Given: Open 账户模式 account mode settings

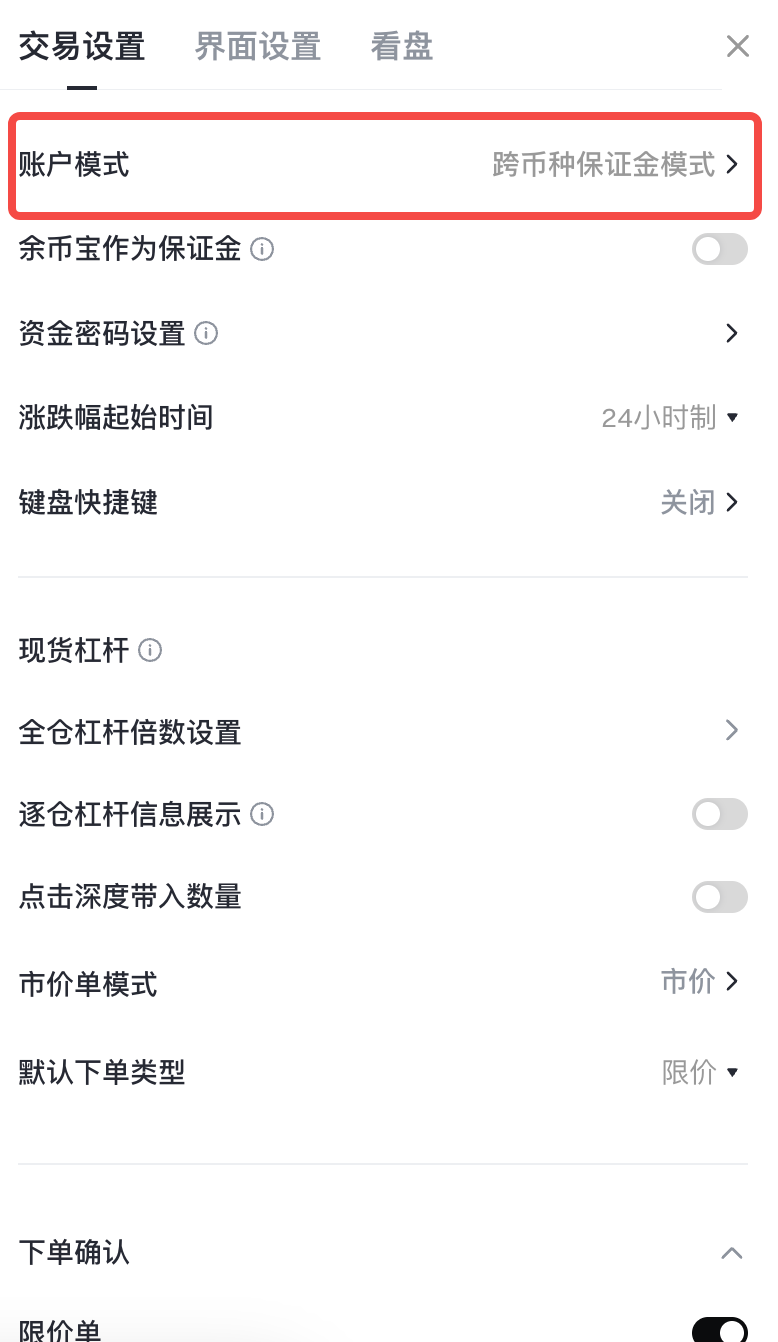Looking at the screenshot, I should coord(385,165).
